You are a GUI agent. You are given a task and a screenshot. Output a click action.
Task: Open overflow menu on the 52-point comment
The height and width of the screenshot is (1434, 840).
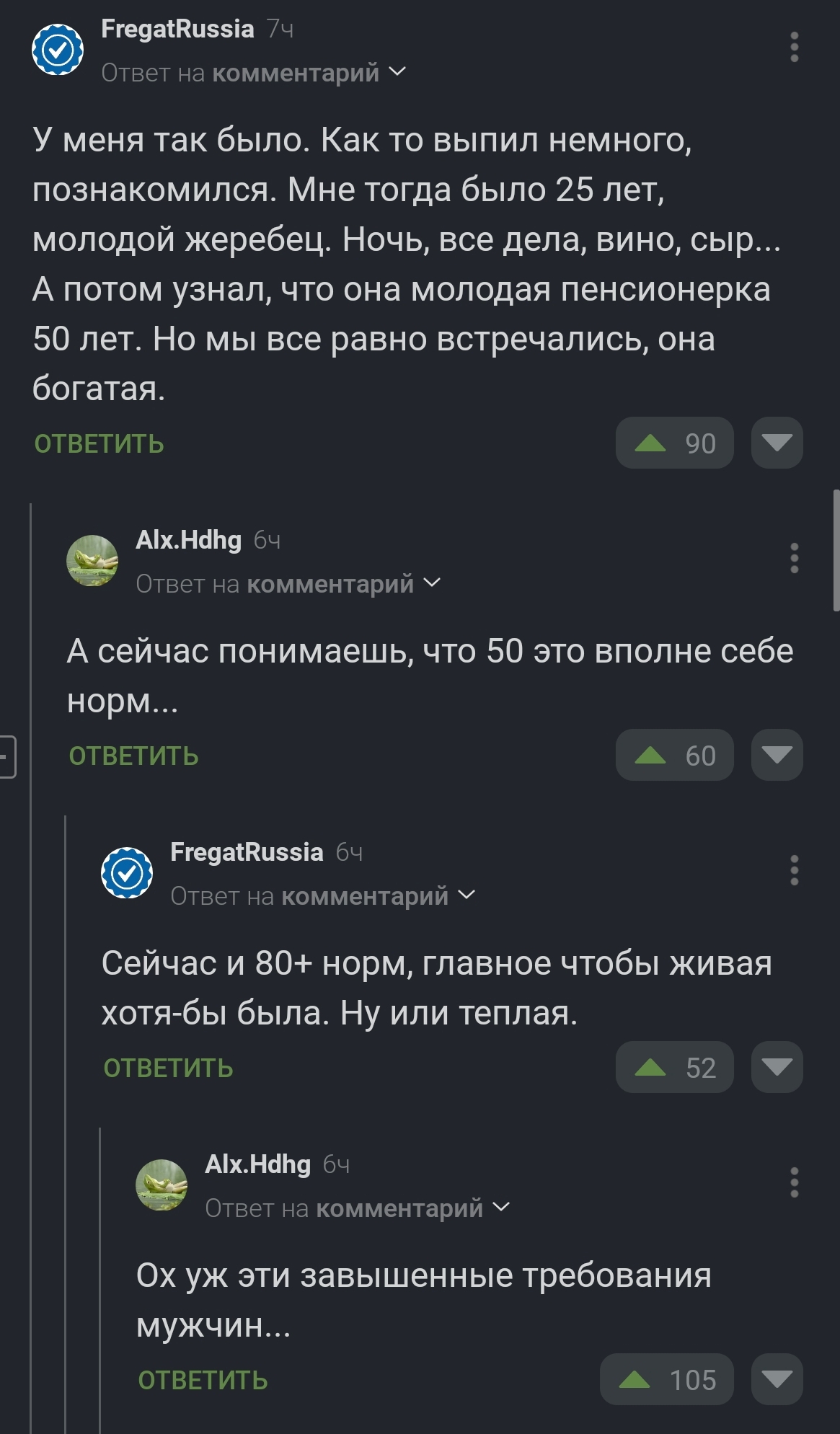point(794,870)
